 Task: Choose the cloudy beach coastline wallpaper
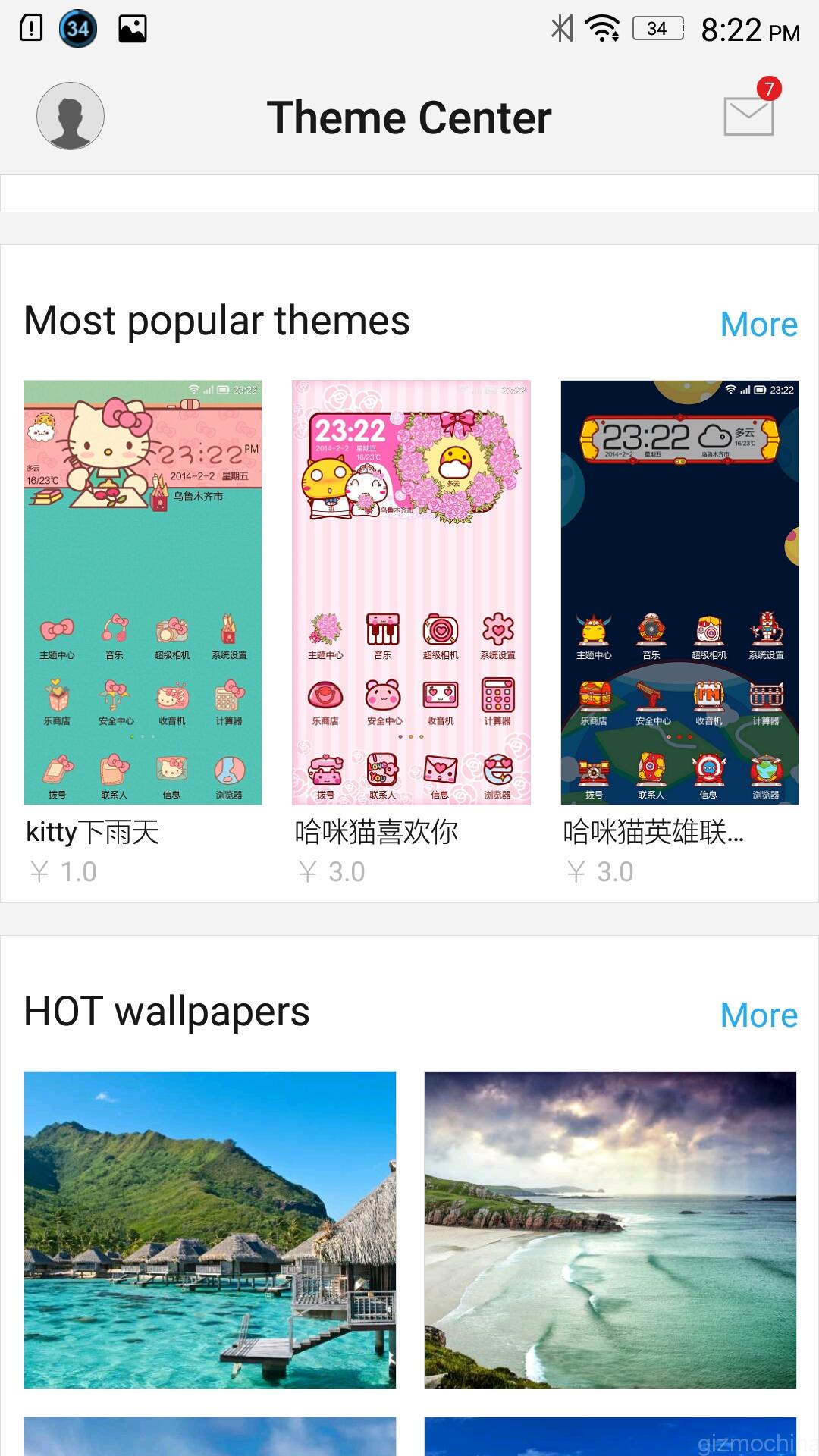[610, 1229]
